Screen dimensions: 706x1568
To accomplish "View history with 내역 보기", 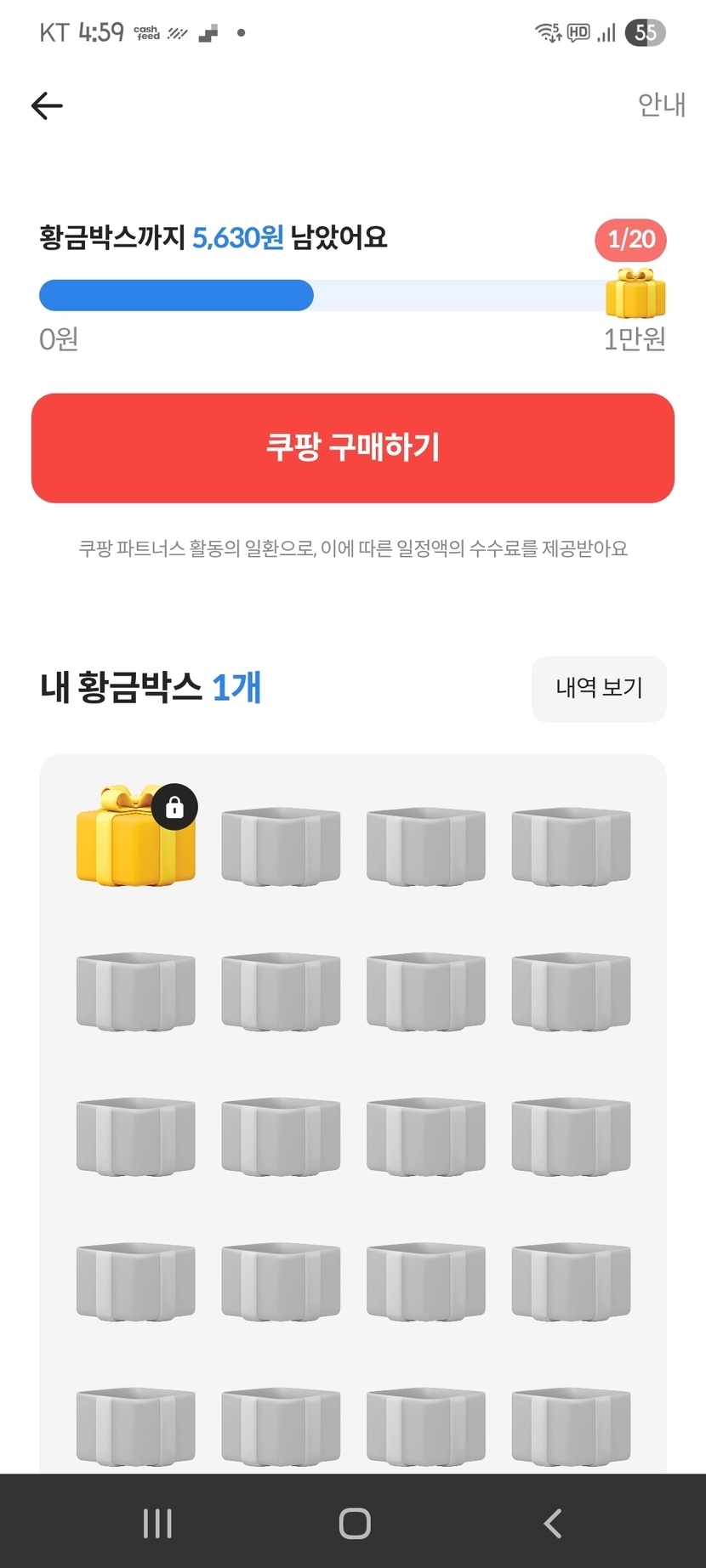I will (599, 688).
